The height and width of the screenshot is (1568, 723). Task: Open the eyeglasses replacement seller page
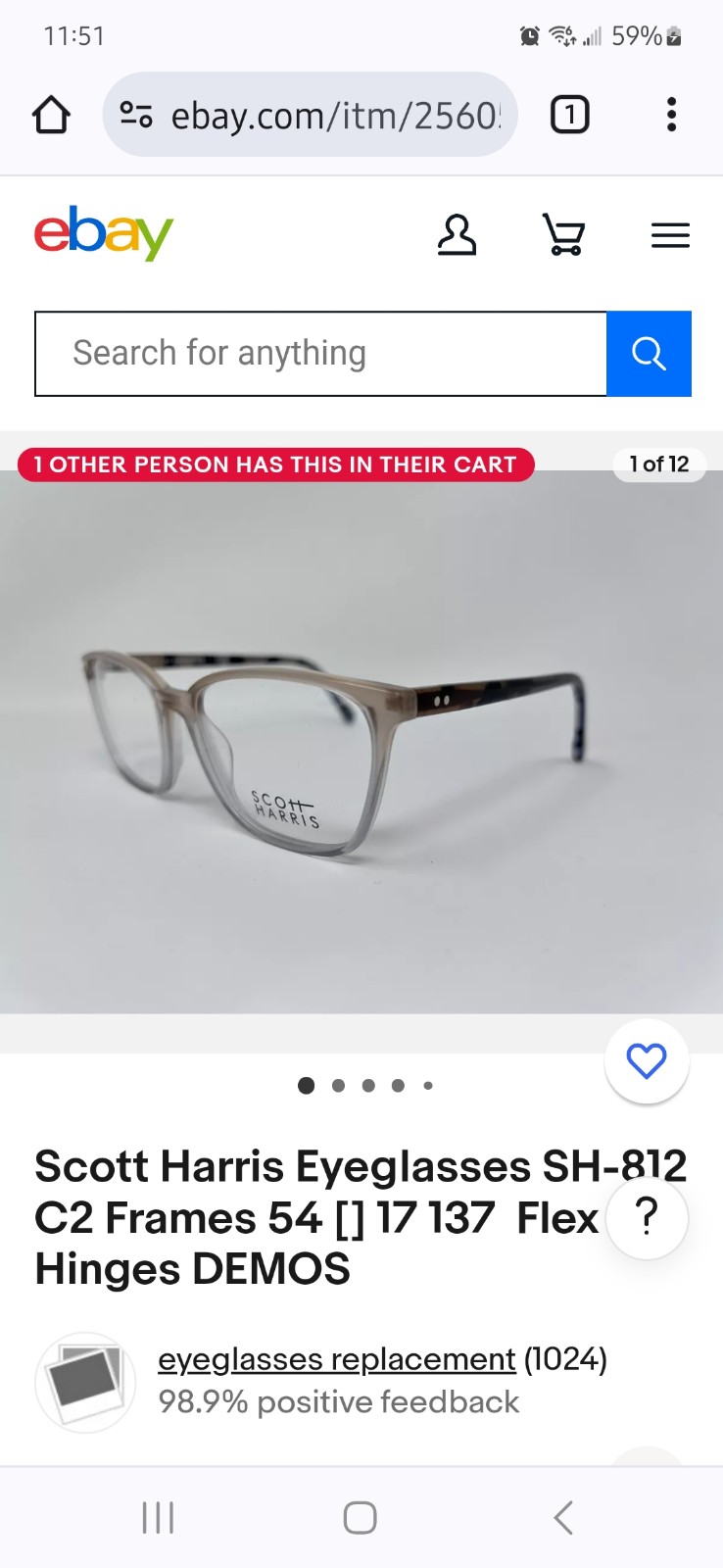pyautogui.click(x=336, y=1359)
